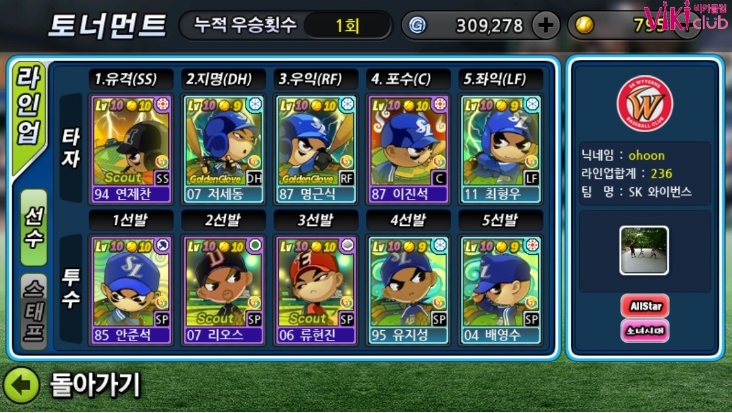Tap the AllStar badge button
The height and width of the screenshot is (413, 732).
pos(644,306)
